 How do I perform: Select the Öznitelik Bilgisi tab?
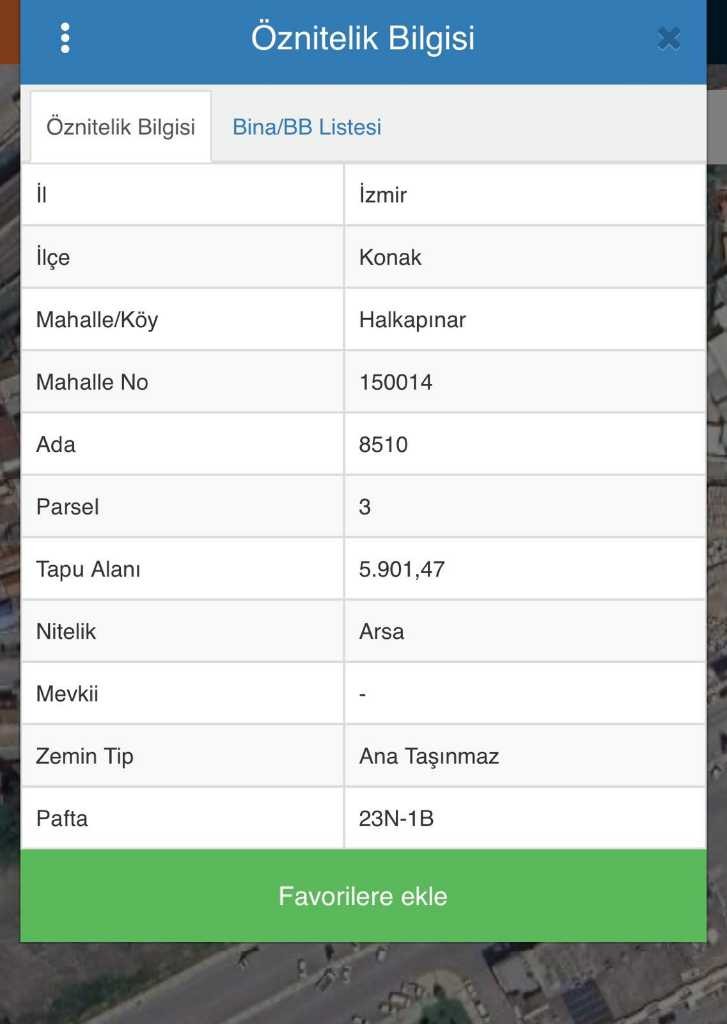(121, 128)
